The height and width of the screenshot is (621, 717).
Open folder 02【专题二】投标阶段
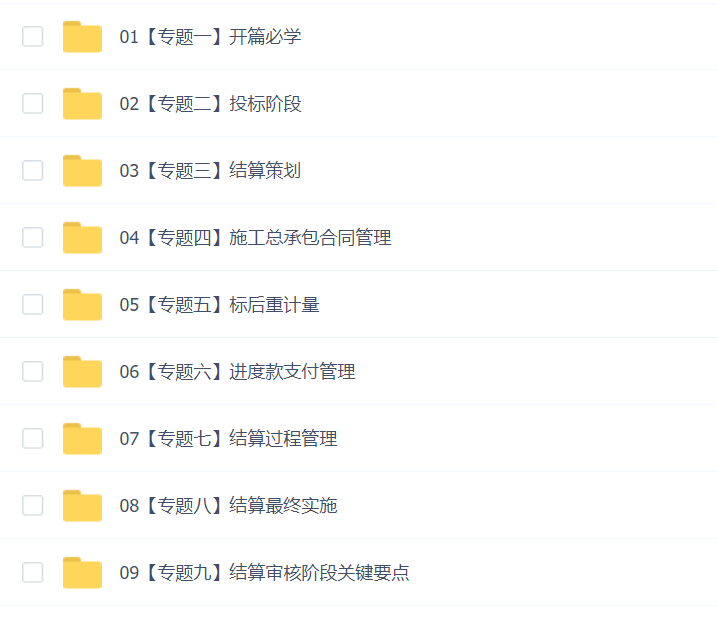(x=210, y=104)
